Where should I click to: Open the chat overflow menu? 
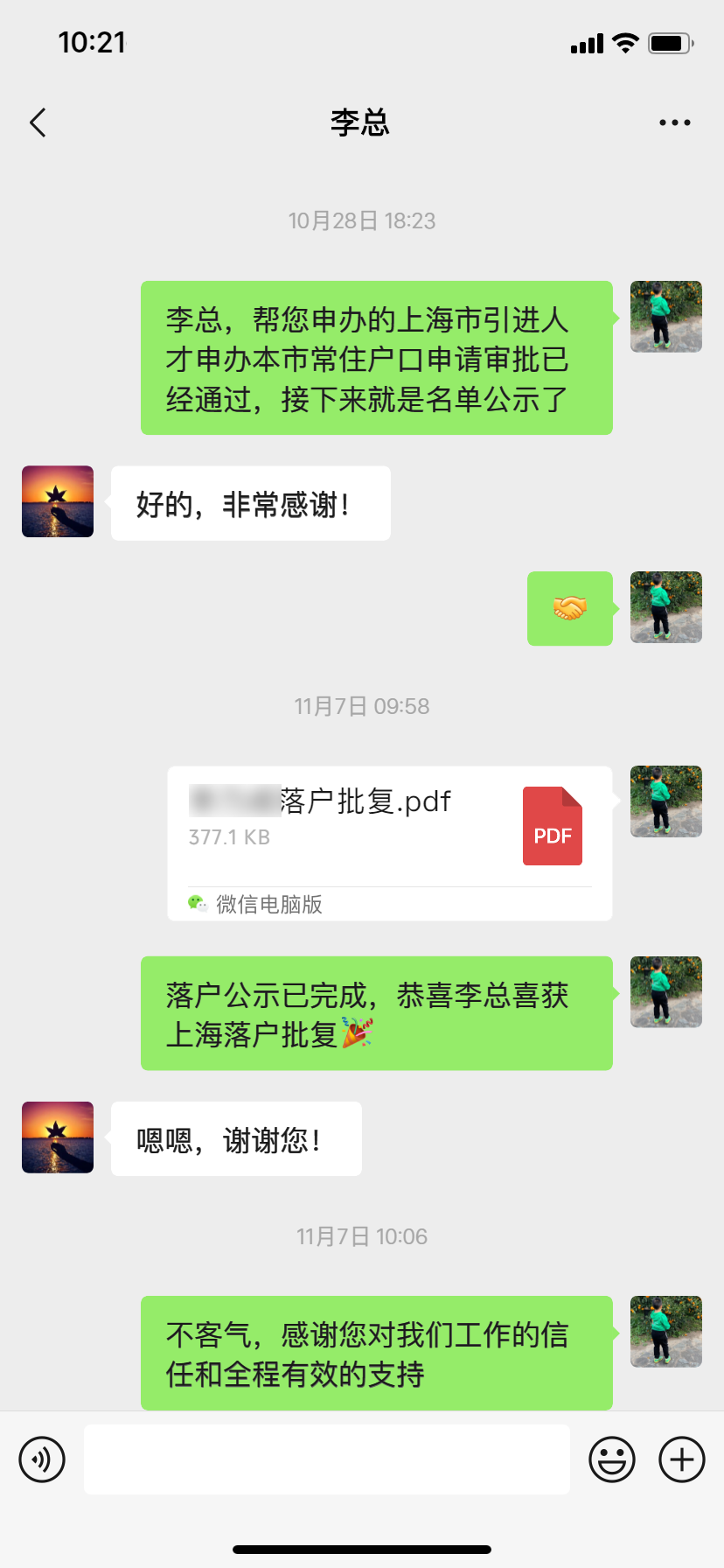(674, 122)
